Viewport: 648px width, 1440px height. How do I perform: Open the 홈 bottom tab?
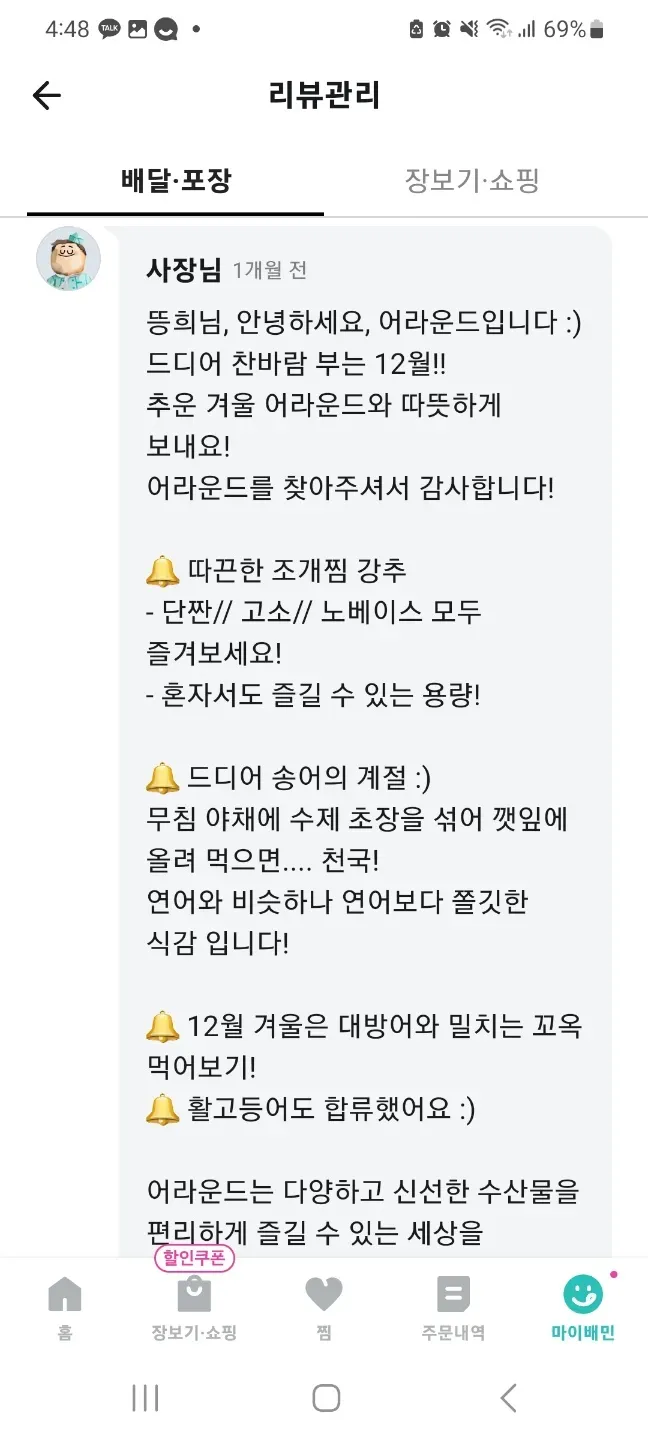pyautogui.click(x=65, y=1306)
